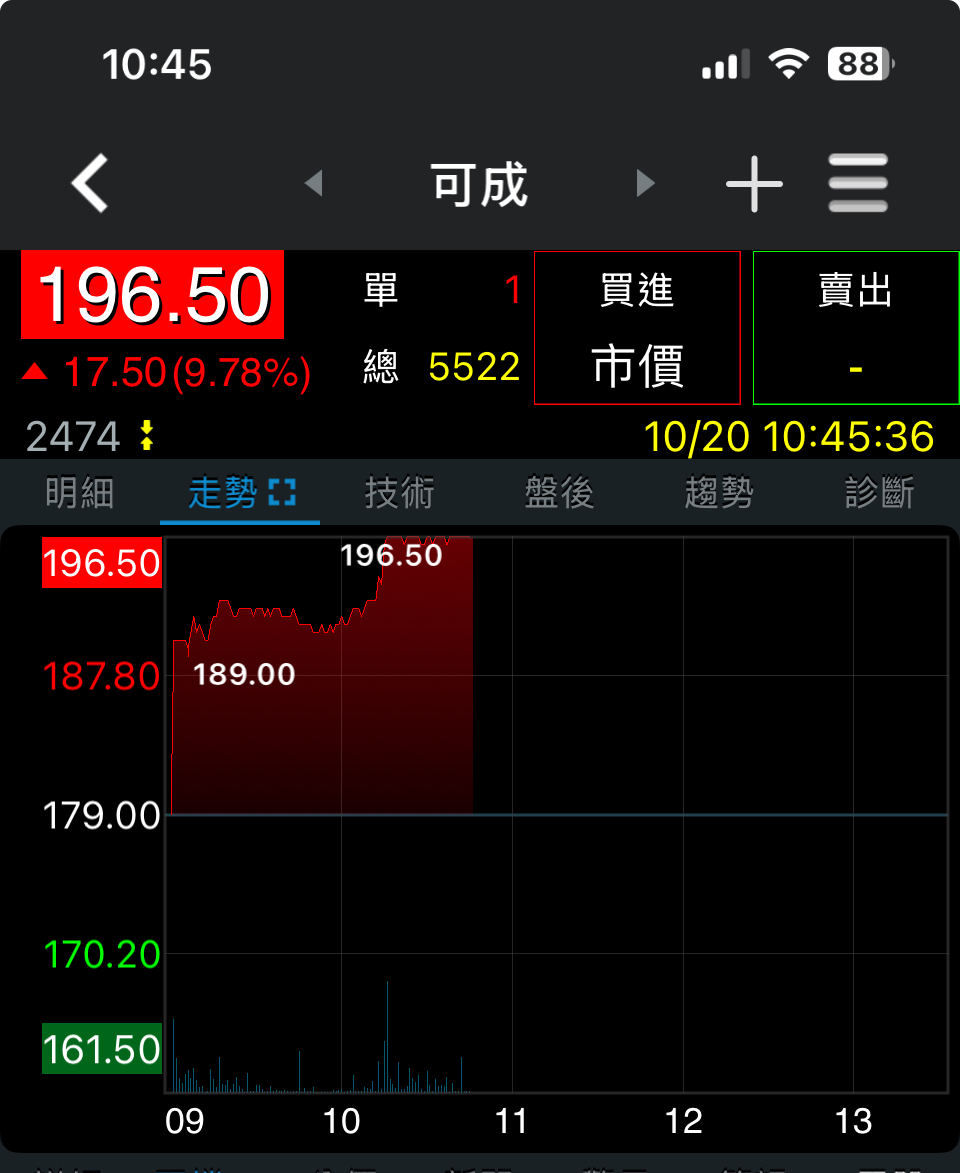
Task: Tap the 買進 市價 buy button
Action: pyautogui.click(x=637, y=328)
